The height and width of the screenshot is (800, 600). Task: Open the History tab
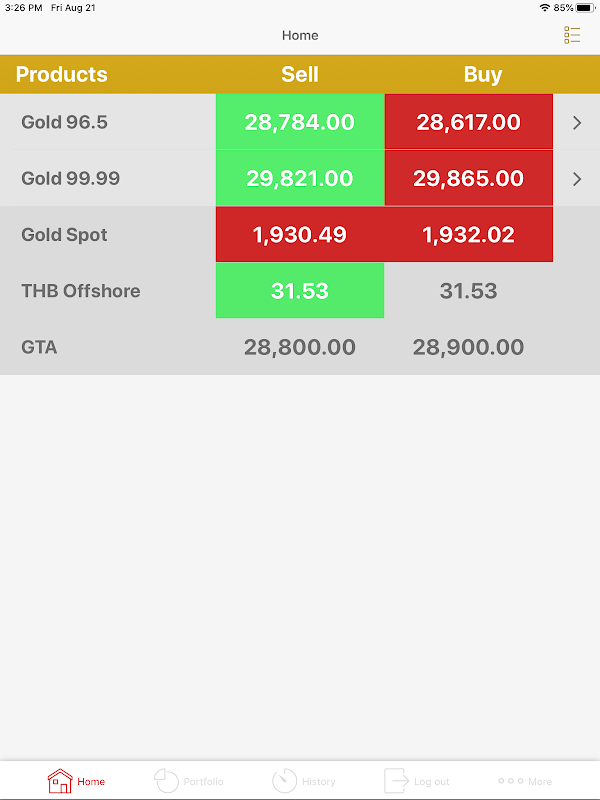tap(304, 781)
